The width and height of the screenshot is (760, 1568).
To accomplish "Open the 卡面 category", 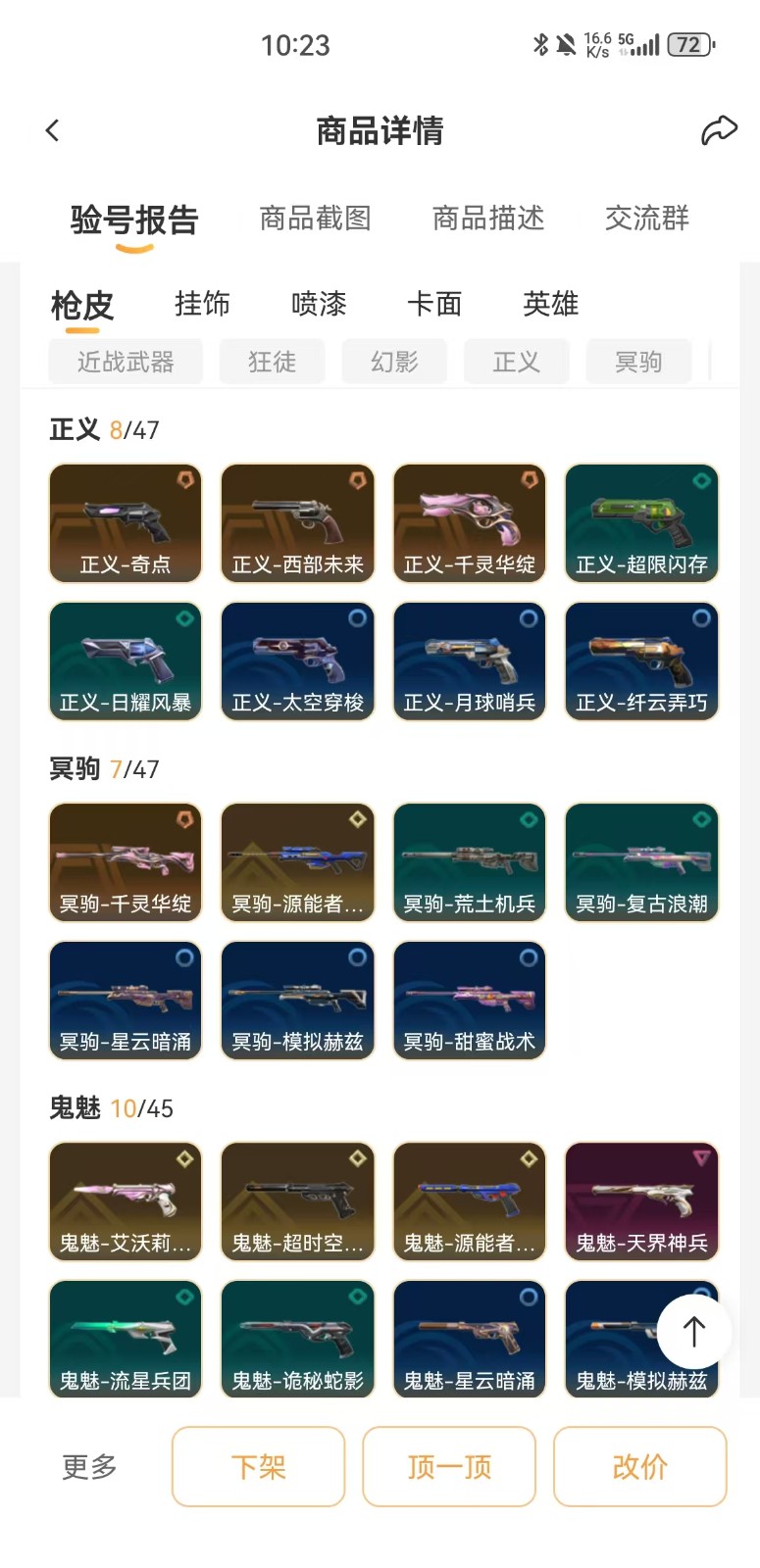I will point(434,304).
